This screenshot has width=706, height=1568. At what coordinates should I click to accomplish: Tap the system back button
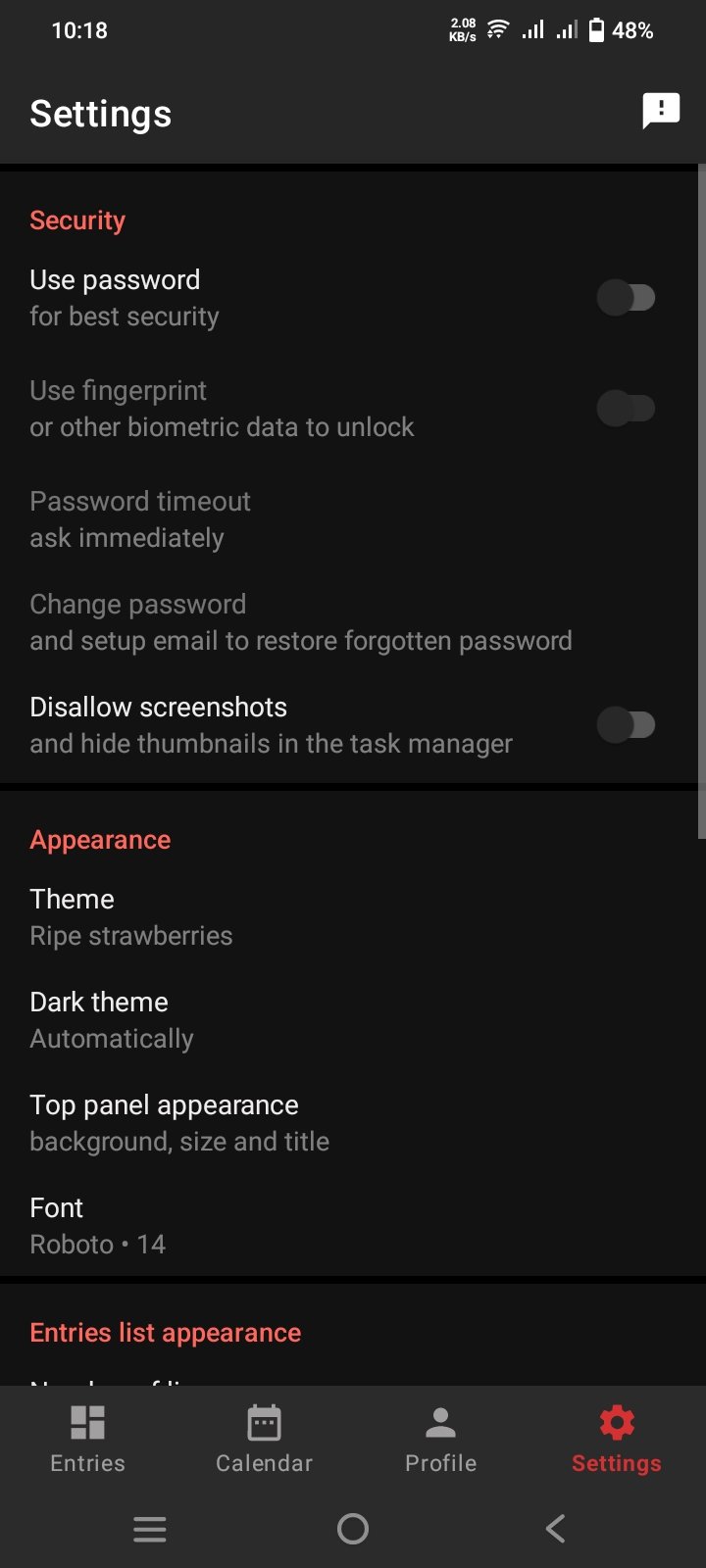pyautogui.click(x=555, y=1528)
